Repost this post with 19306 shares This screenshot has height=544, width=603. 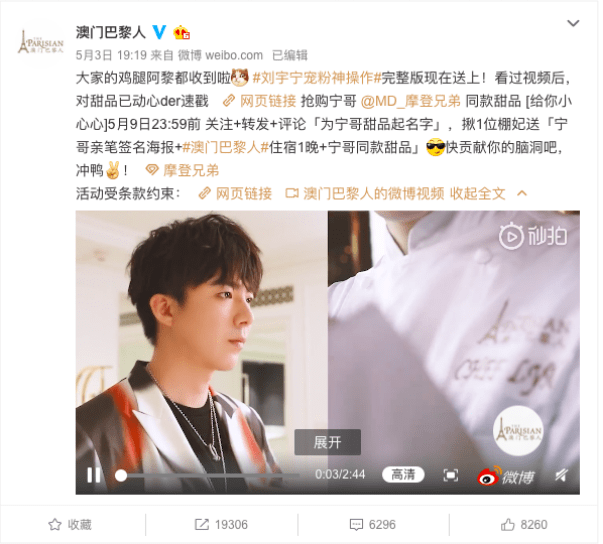pos(221,524)
